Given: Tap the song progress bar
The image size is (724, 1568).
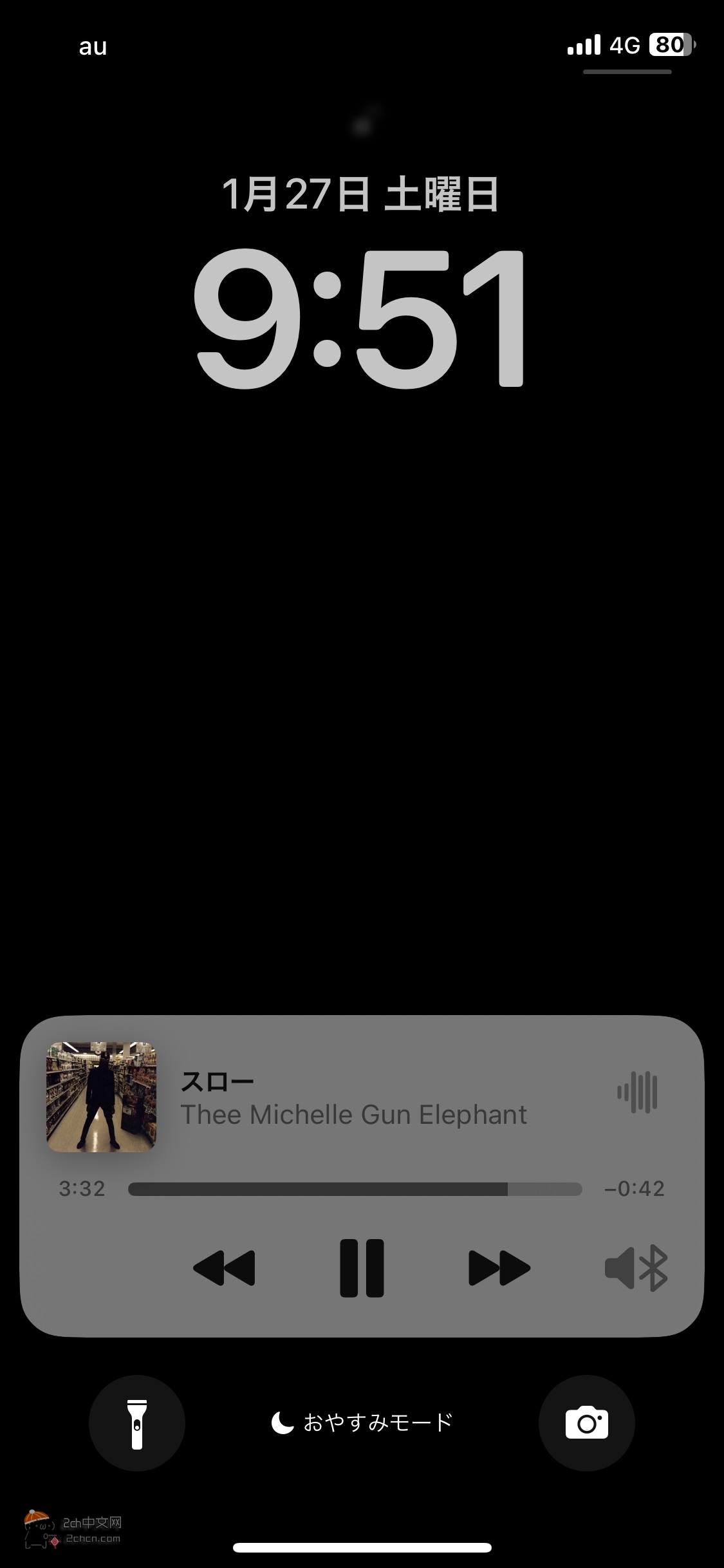Looking at the screenshot, I should 355,1189.
